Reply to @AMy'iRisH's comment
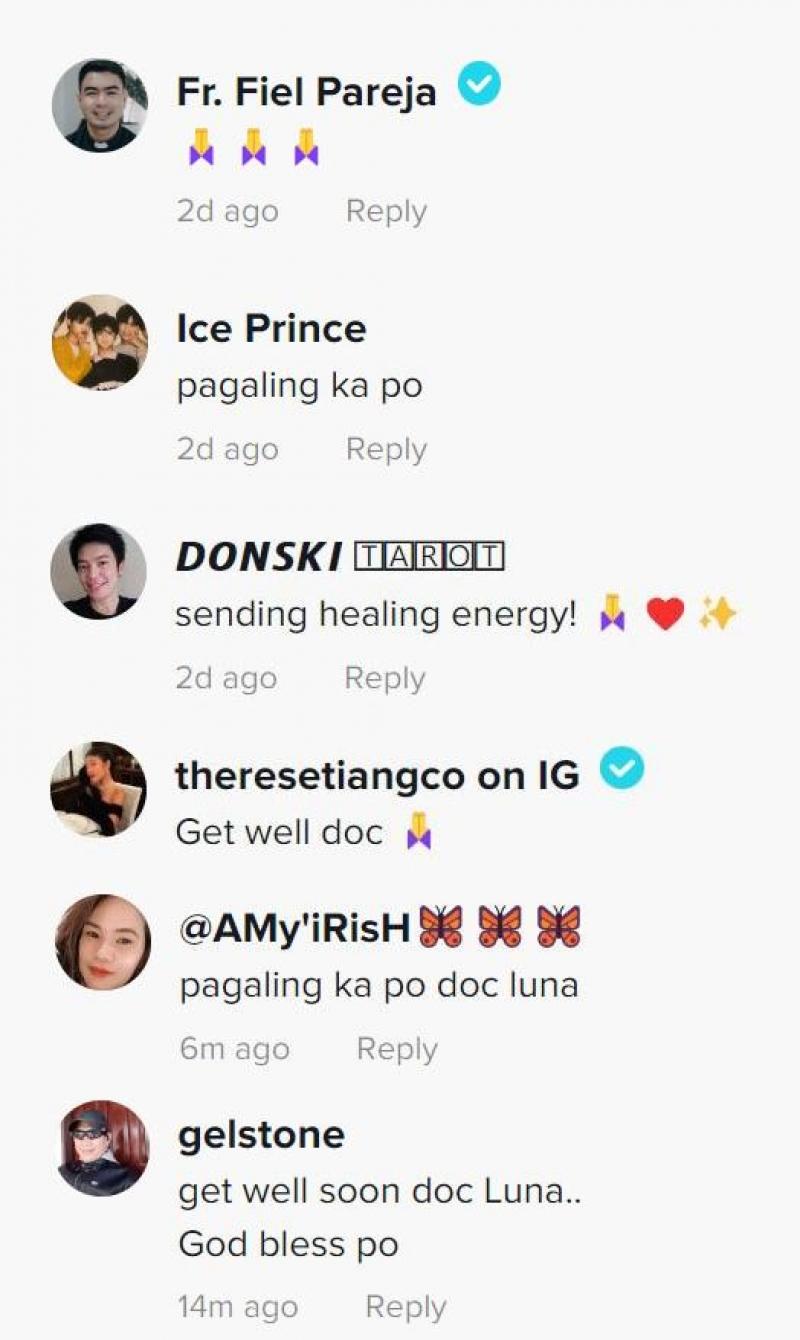The width and height of the screenshot is (800, 1340). (397, 1049)
